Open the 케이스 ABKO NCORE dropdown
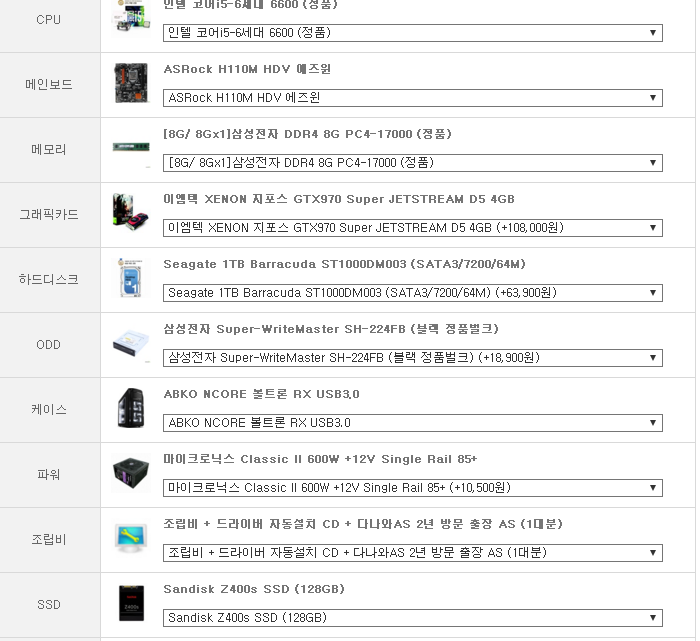 [x=412, y=423]
